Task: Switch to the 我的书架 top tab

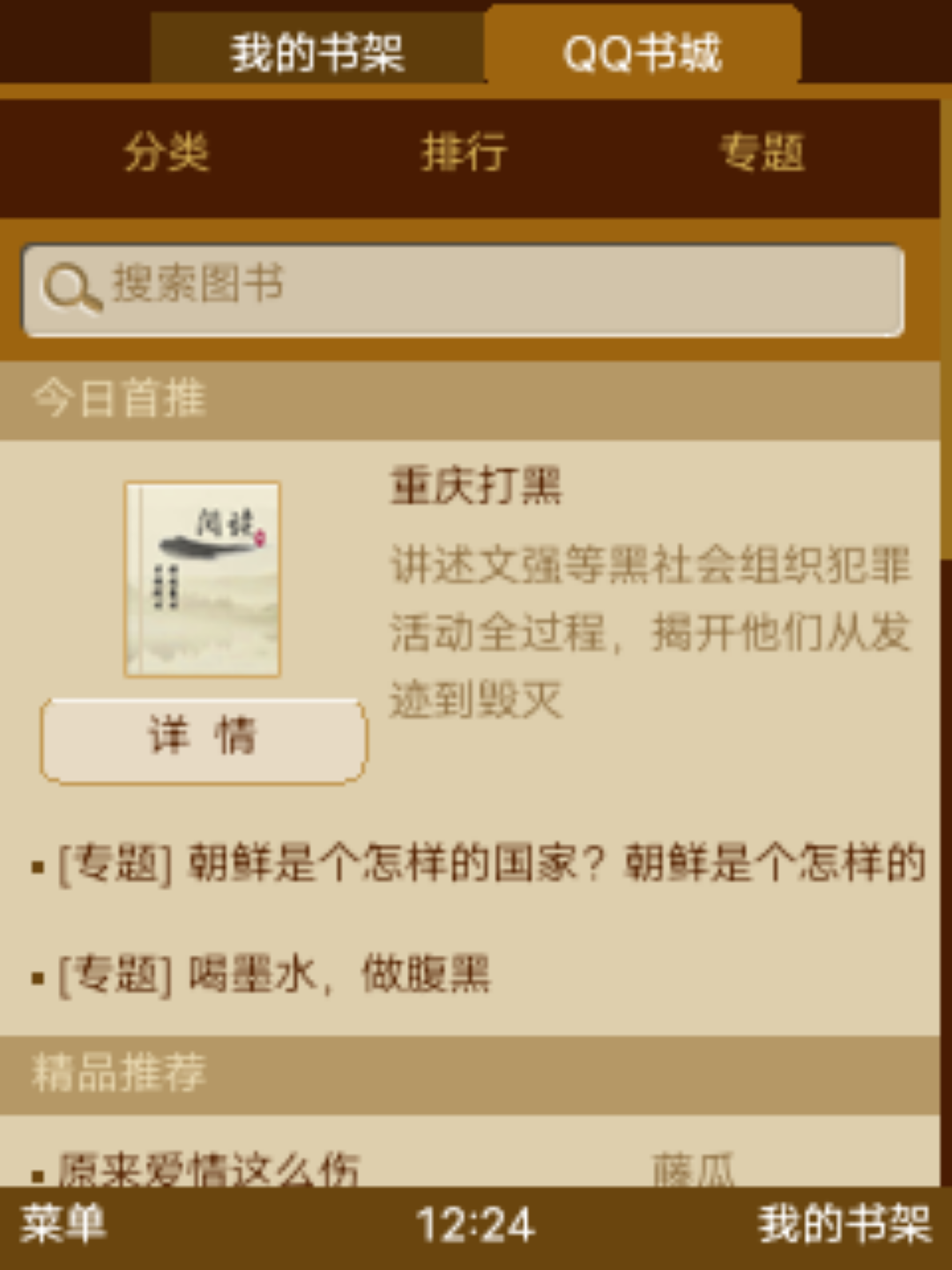Action: pyautogui.click(x=317, y=51)
